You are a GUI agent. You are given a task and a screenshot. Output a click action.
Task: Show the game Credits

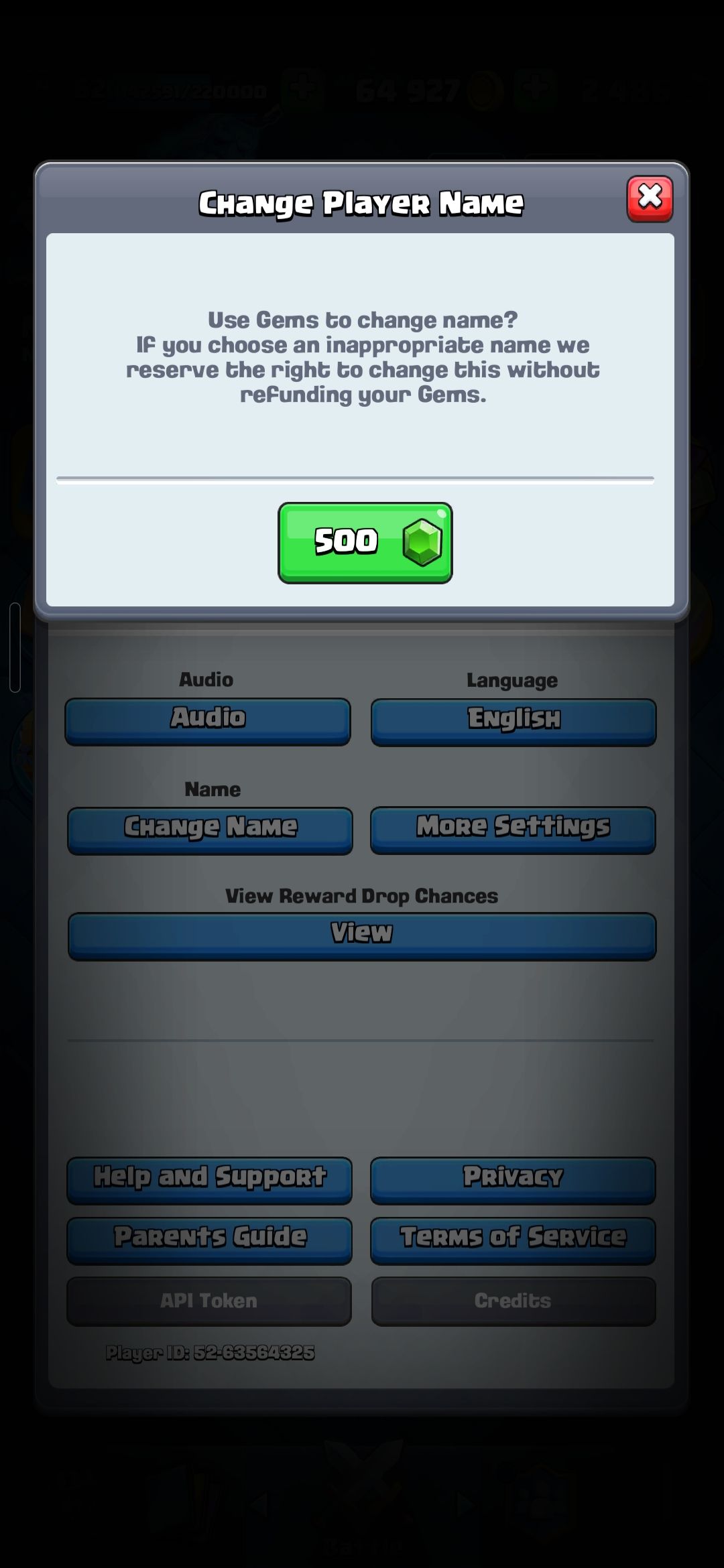pos(513,1301)
